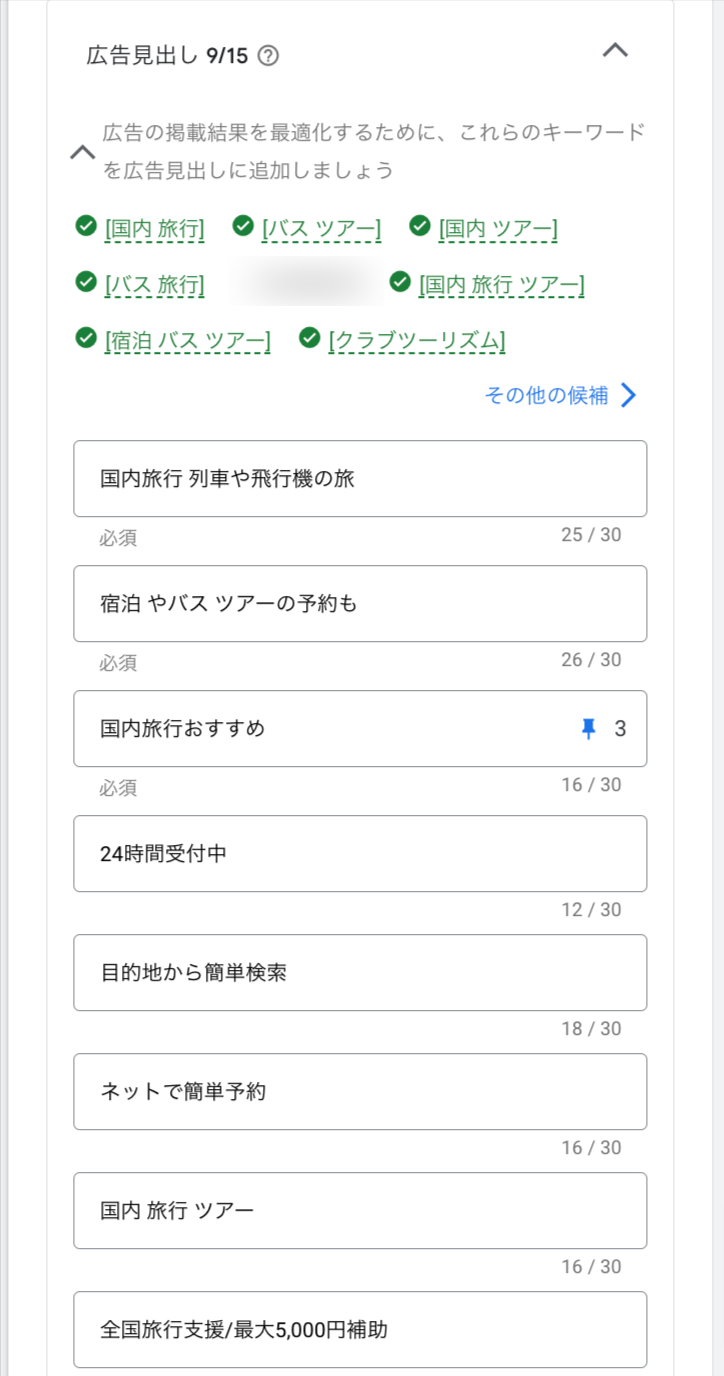This screenshot has width=724, height=1376.
Task: Select the [バス 旅行] keyword chip
Action: [155, 285]
